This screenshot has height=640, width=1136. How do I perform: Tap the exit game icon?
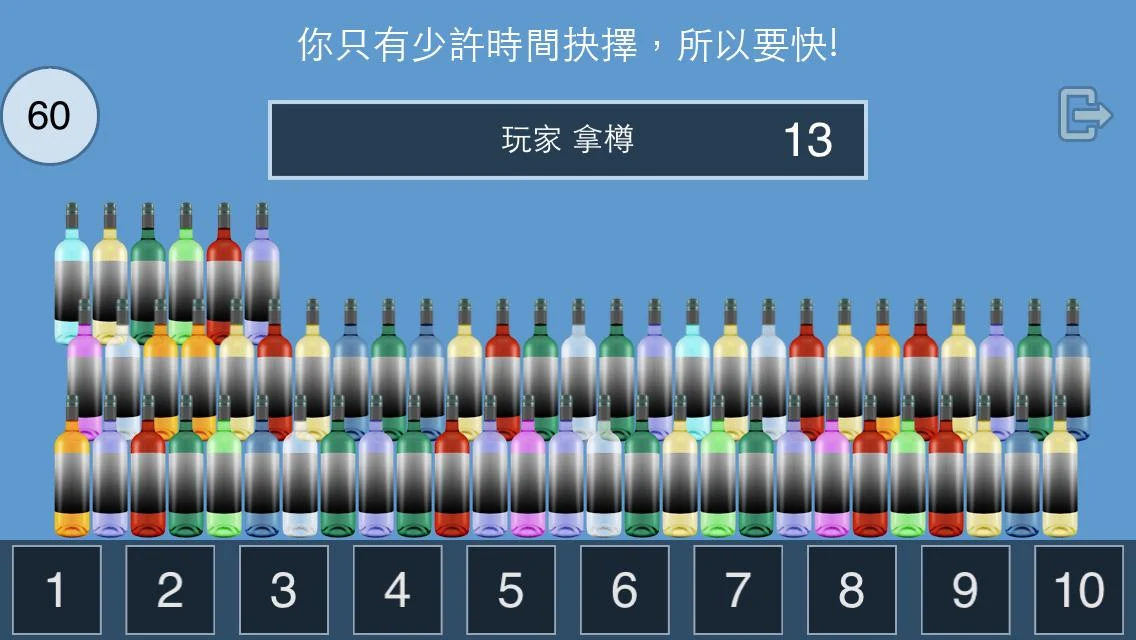pos(1085,114)
